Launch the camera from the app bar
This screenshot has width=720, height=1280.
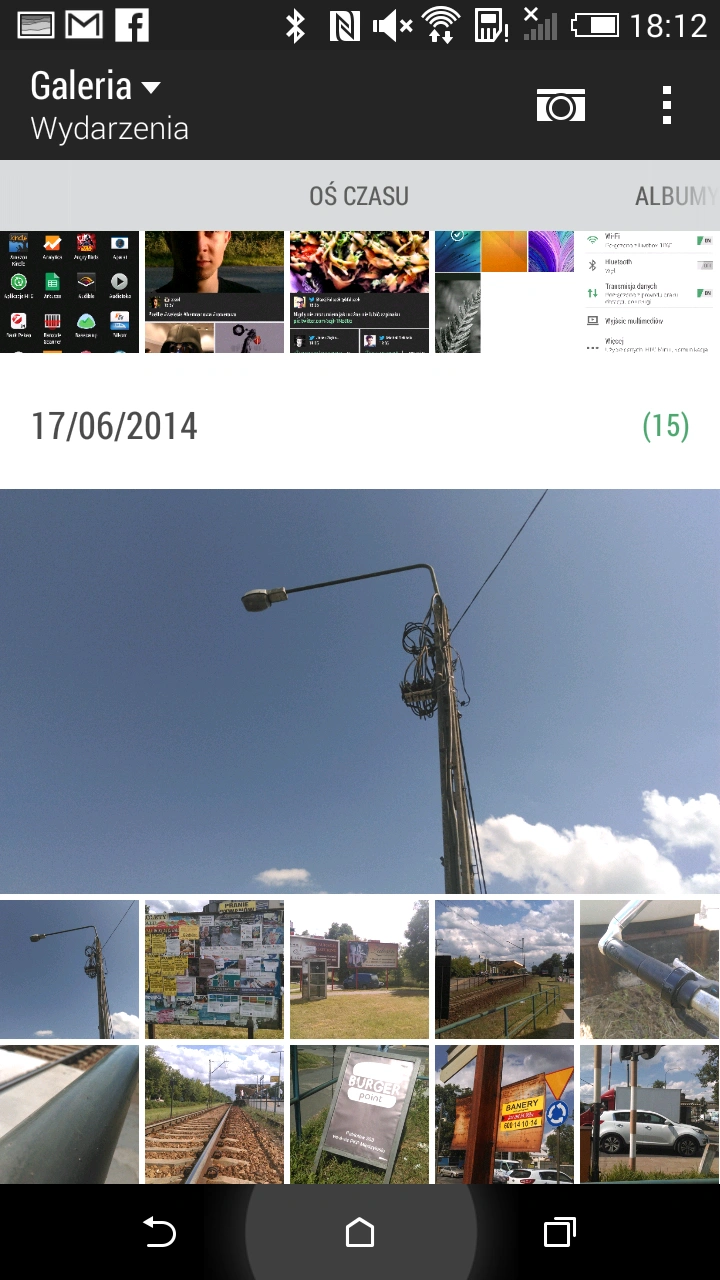click(560, 105)
